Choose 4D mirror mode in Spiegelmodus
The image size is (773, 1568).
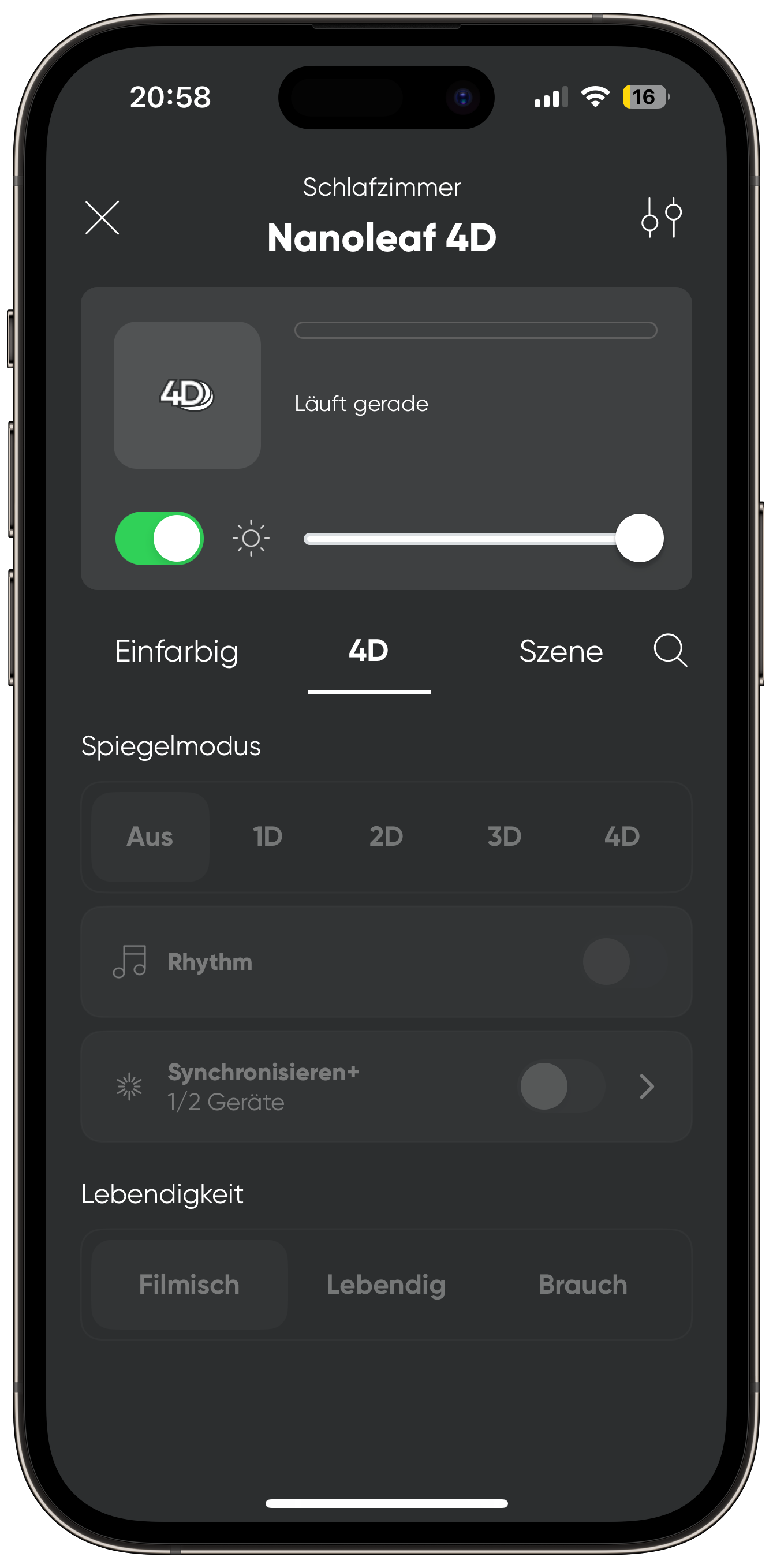coord(622,837)
